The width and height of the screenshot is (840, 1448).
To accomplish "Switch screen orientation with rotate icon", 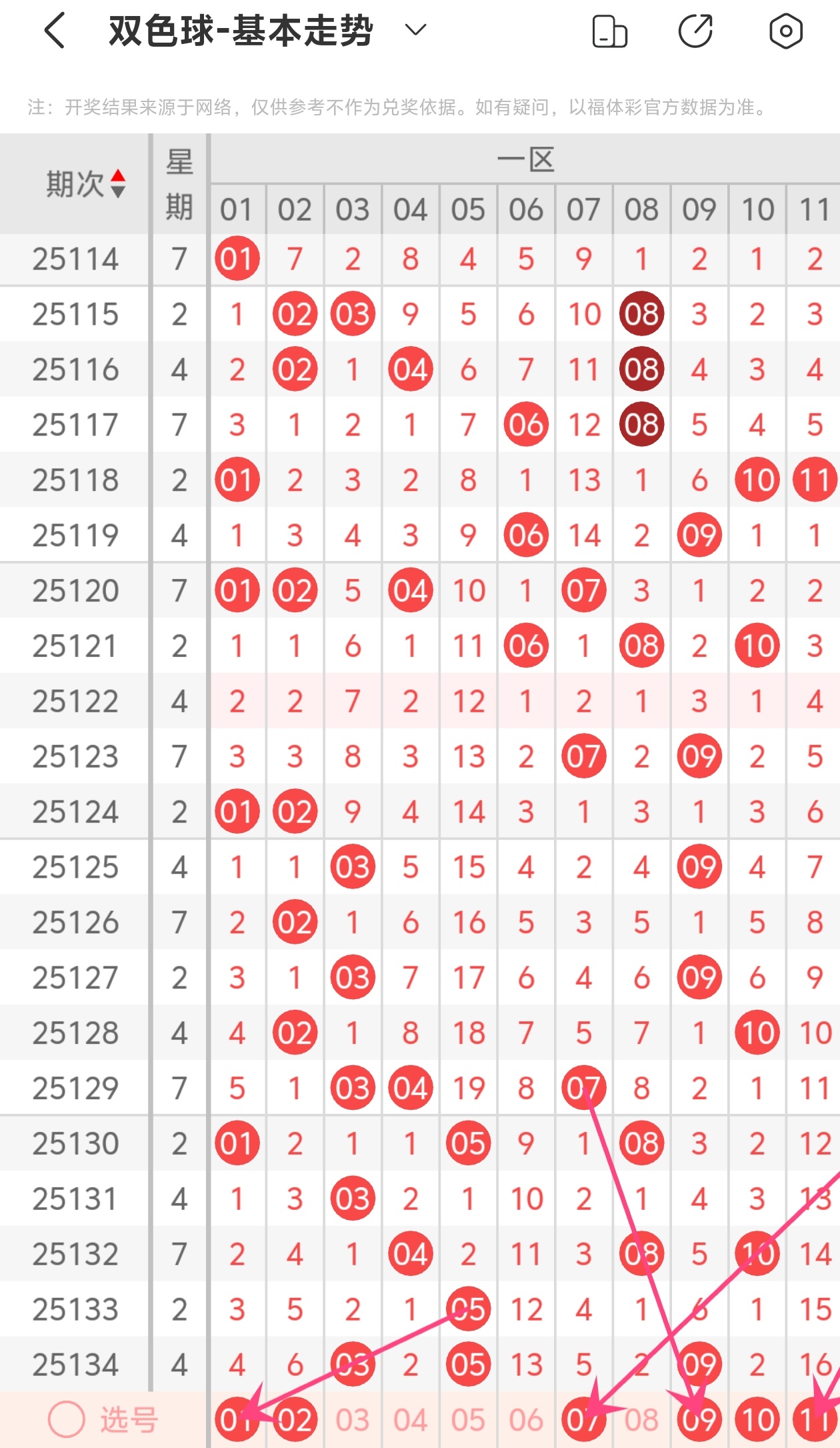I will 609,31.
